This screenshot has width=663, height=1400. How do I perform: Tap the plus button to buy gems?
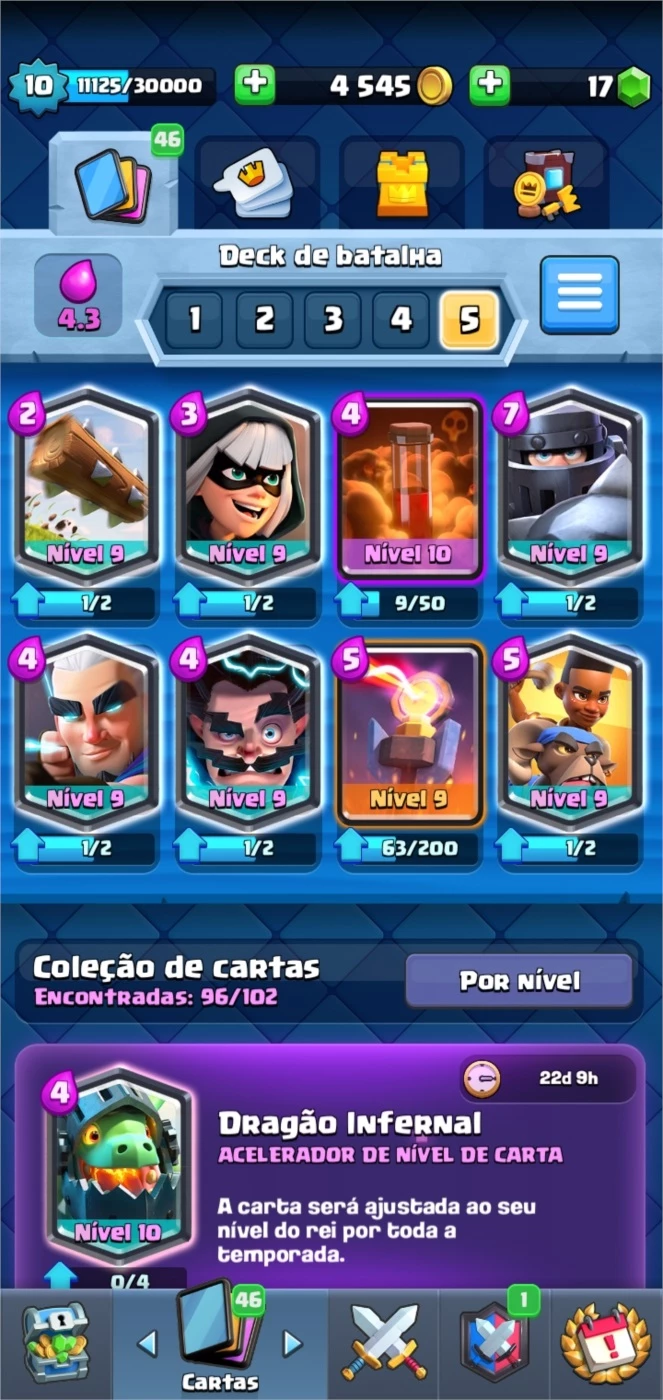click(490, 86)
